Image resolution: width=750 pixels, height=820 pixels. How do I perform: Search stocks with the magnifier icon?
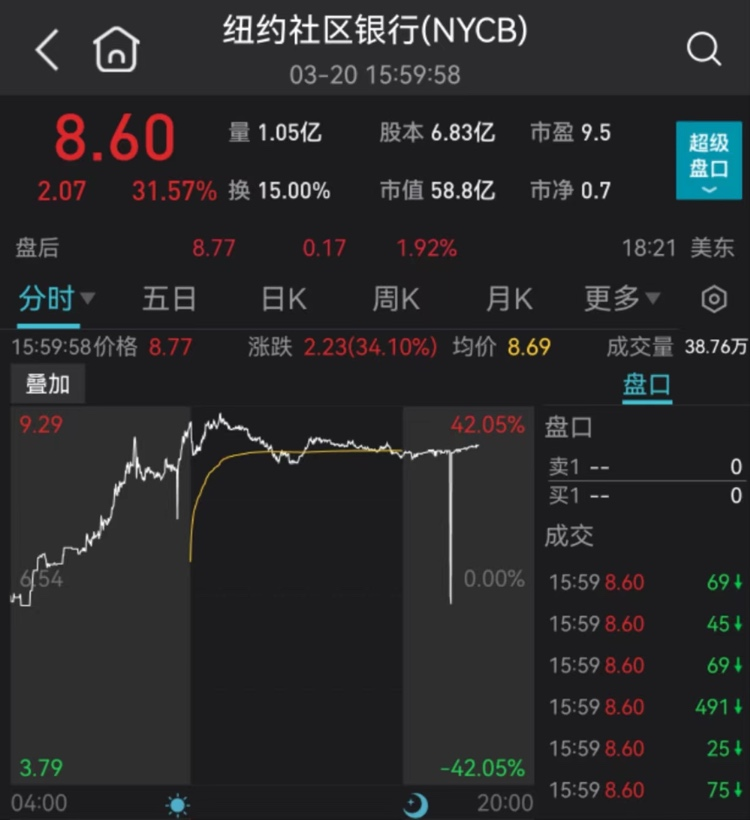pyautogui.click(x=704, y=49)
